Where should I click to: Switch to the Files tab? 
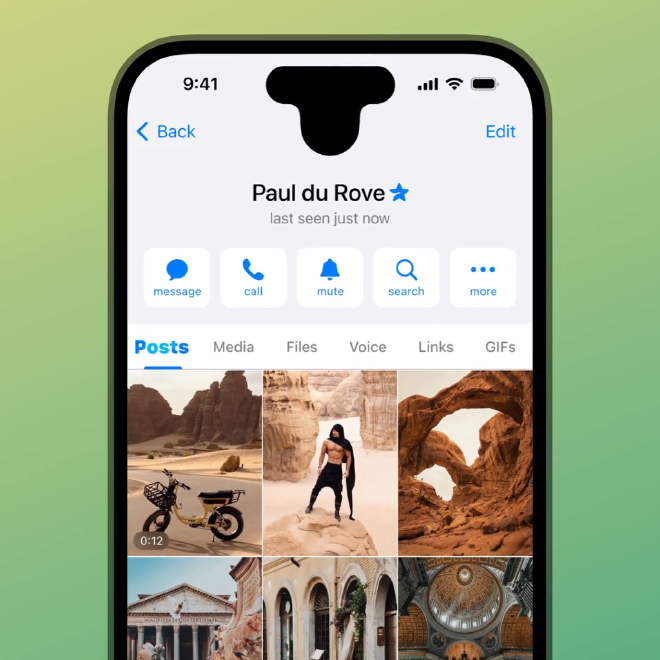(x=301, y=347)
